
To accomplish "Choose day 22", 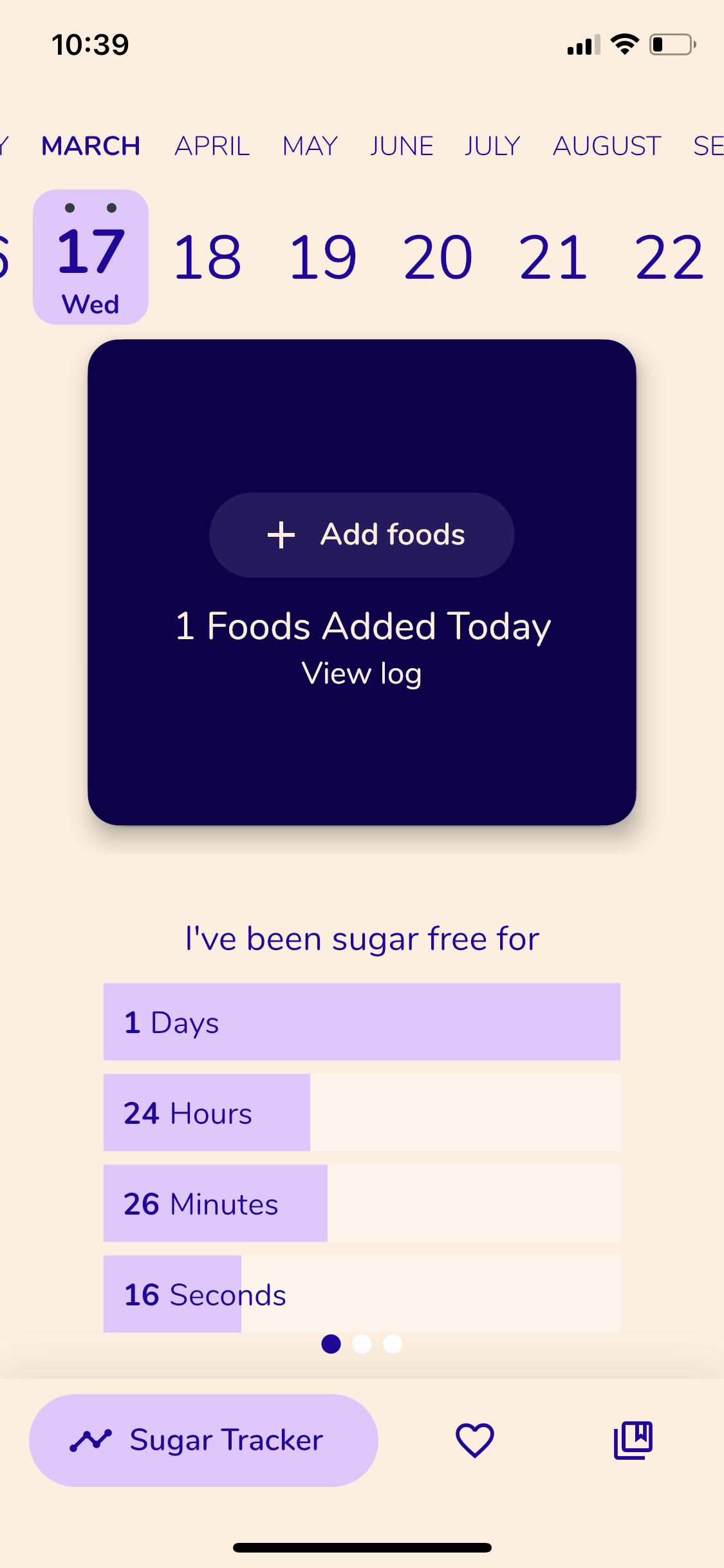I will point(669,257).
